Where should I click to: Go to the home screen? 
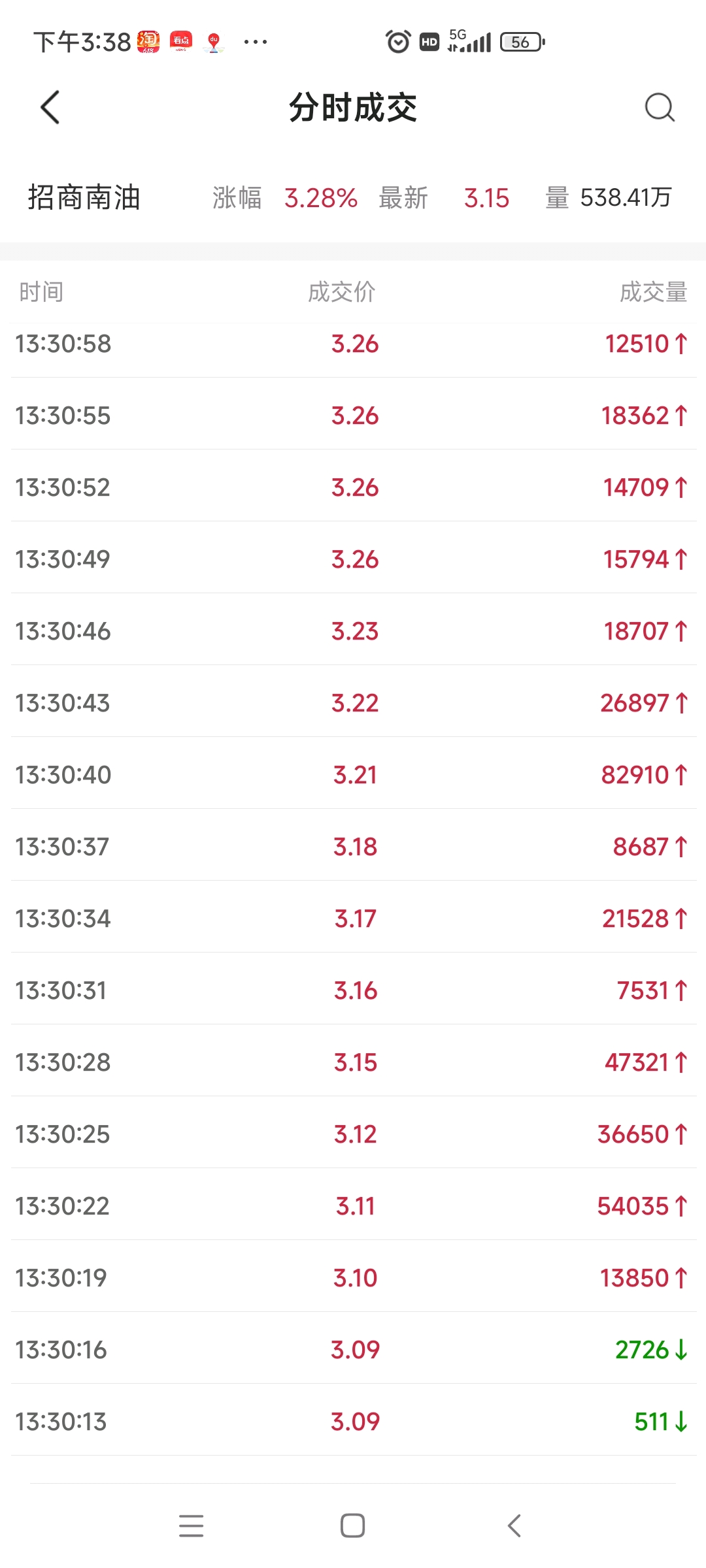click(352, 1526)
